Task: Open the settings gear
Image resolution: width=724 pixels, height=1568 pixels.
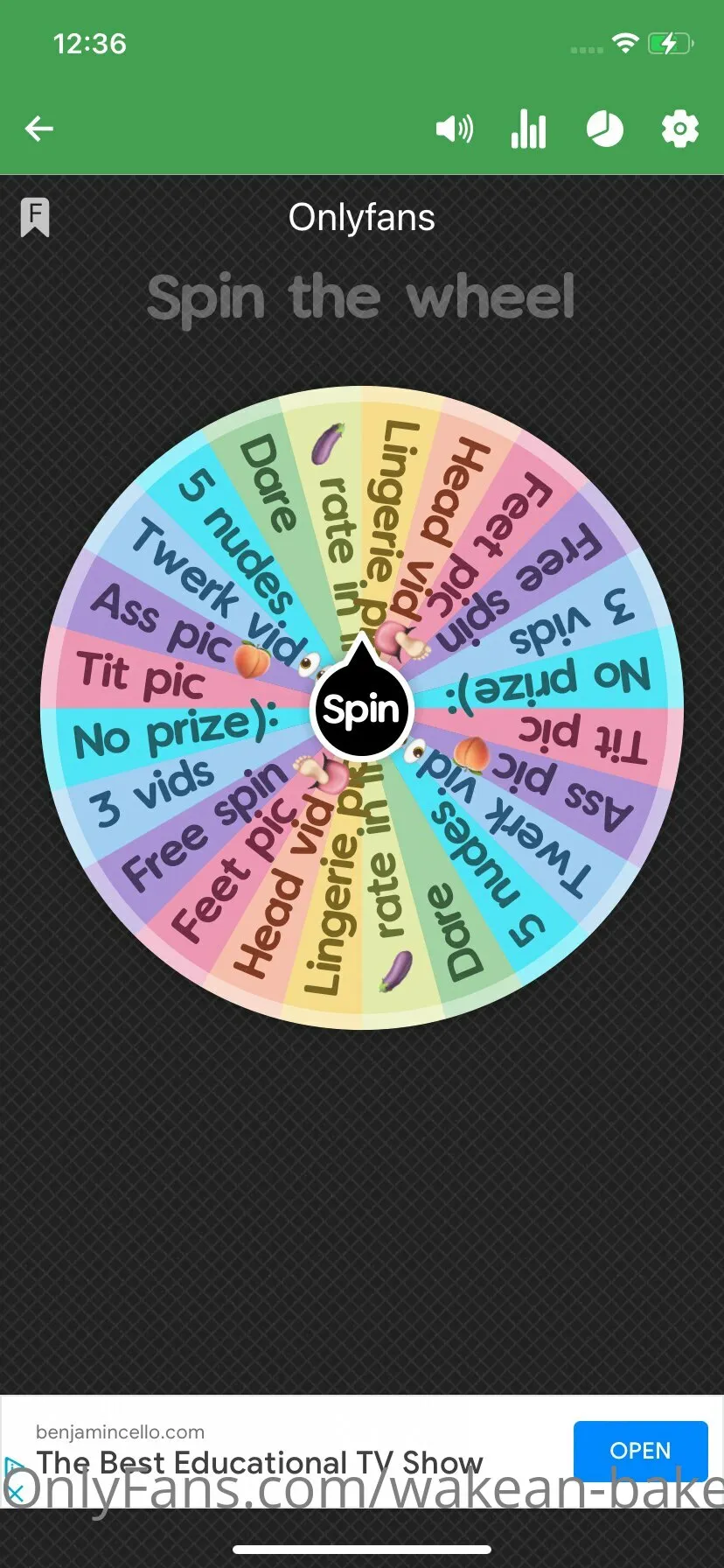Action: point(680,129)
